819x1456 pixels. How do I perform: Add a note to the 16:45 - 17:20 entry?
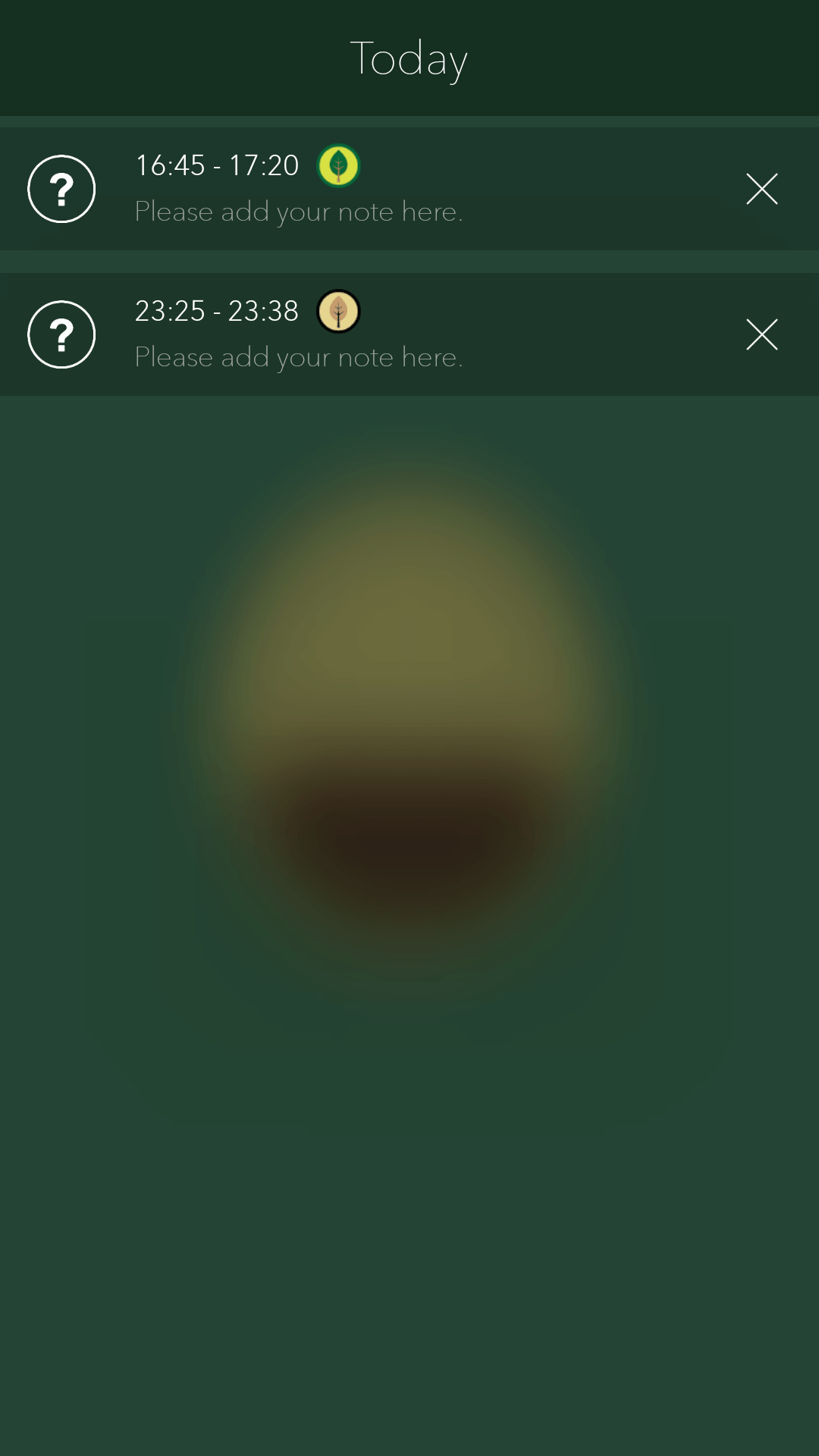[x=299, y=212]
